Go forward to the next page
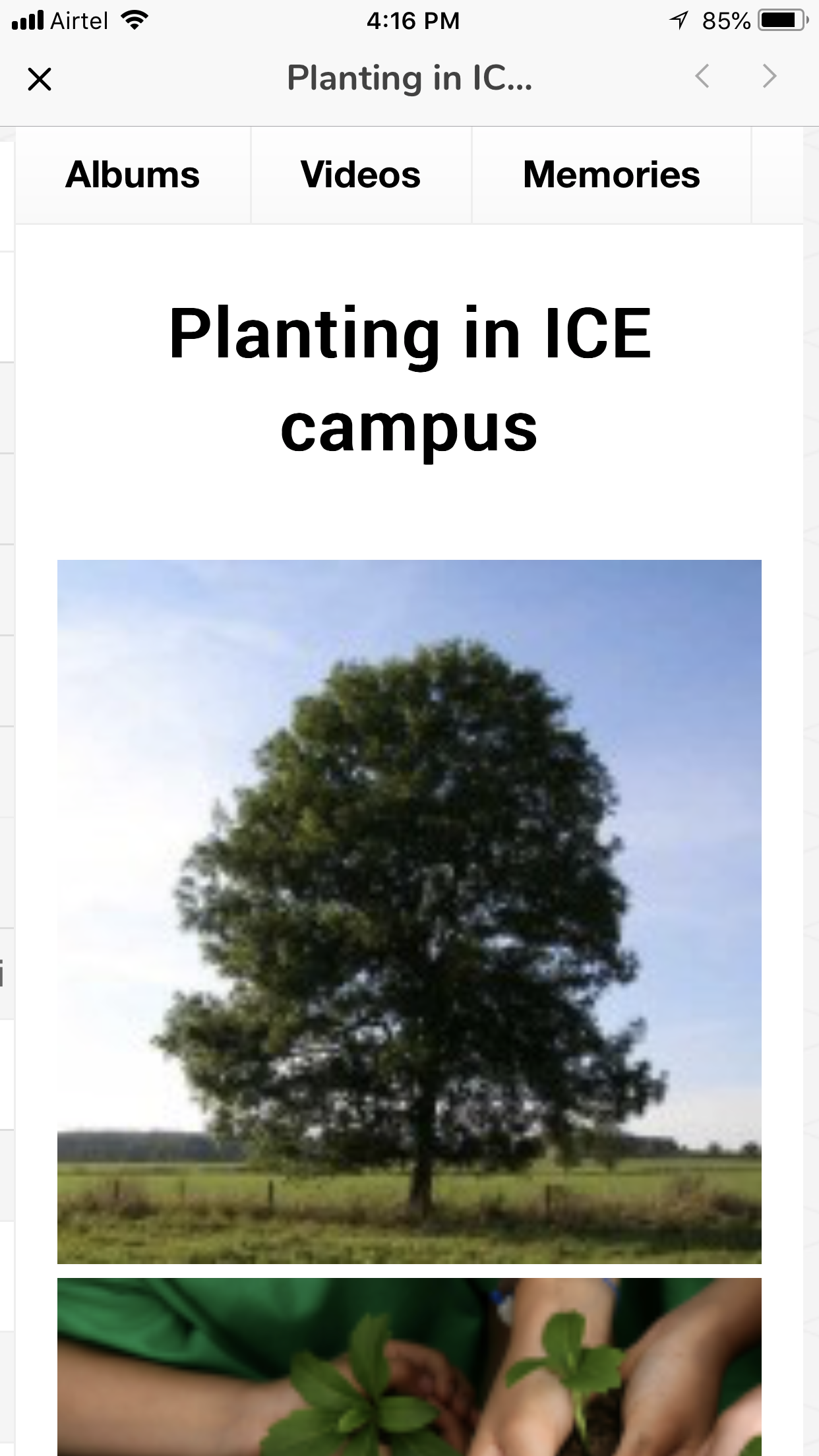 [x=769, y=76]
